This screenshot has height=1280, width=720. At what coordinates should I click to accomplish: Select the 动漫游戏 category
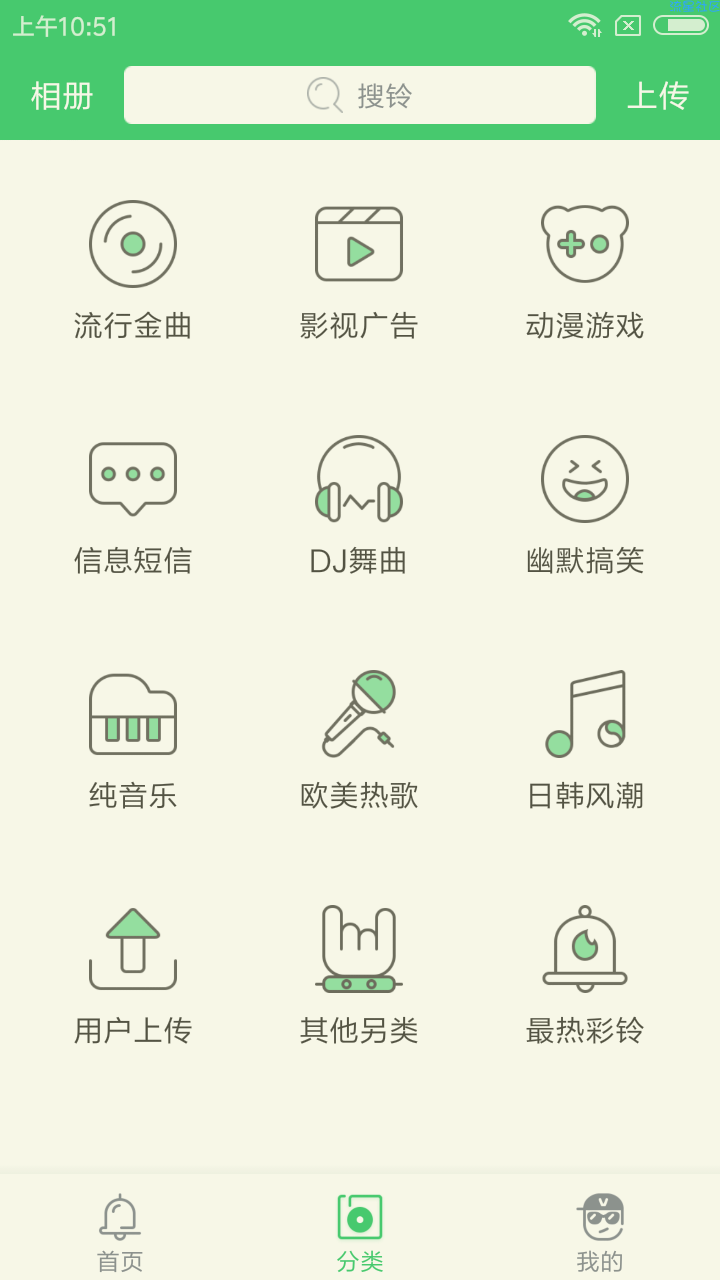[585, 270]
